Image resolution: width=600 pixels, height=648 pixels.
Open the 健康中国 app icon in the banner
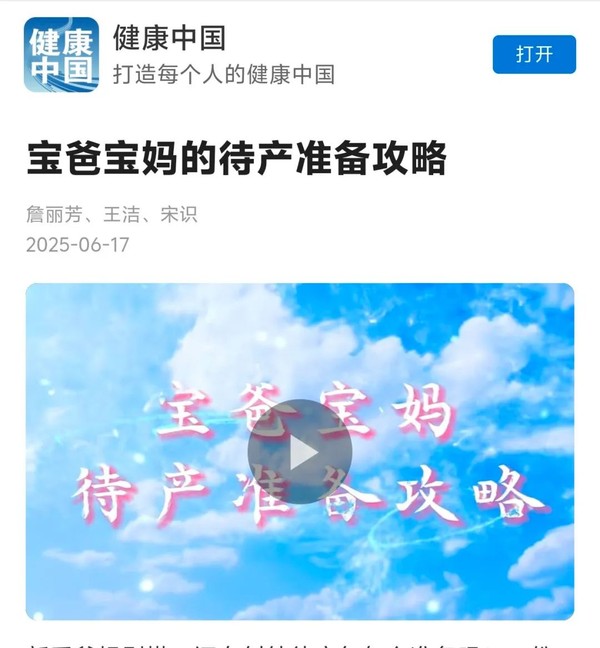pyautogui.click(x=61, y=55)
